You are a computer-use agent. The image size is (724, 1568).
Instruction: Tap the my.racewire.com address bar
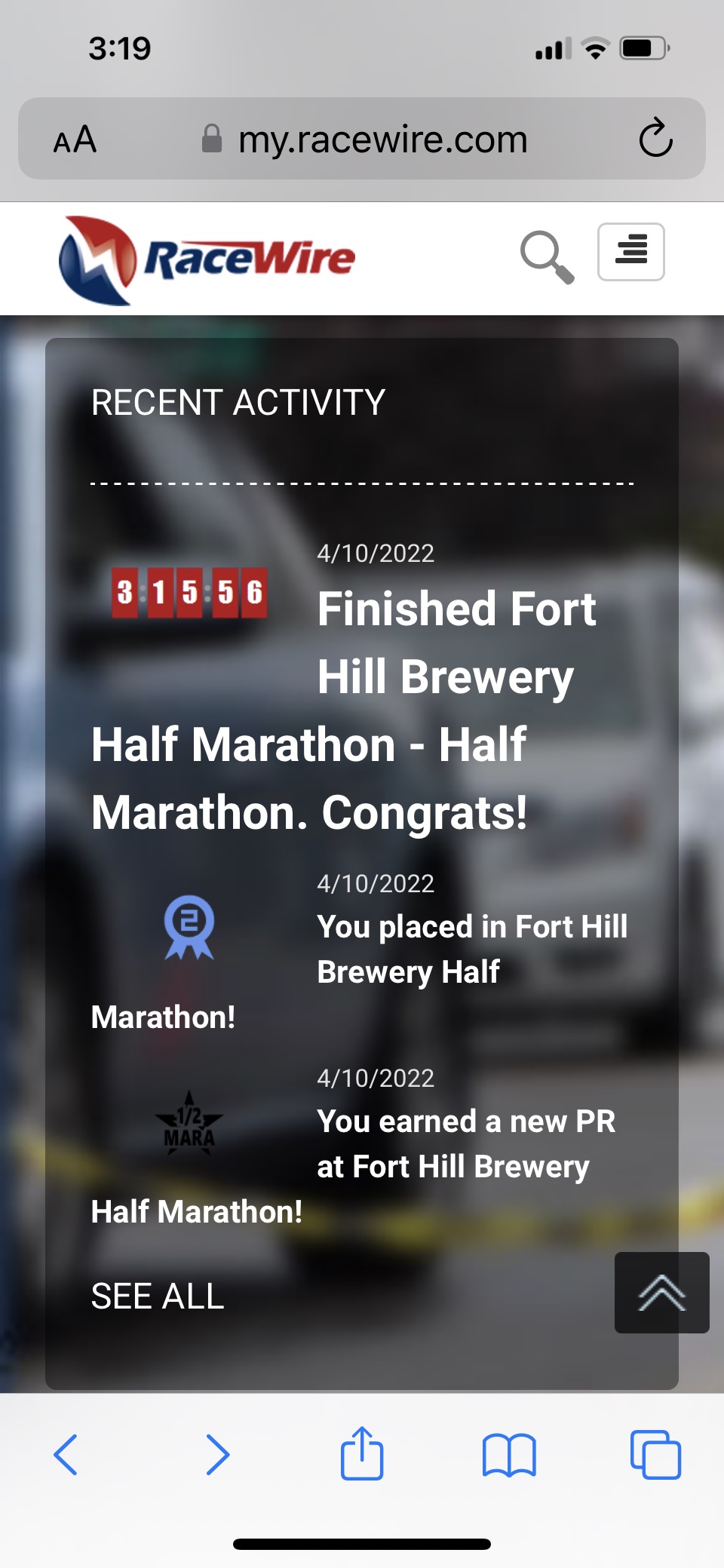tap(382, 140)
